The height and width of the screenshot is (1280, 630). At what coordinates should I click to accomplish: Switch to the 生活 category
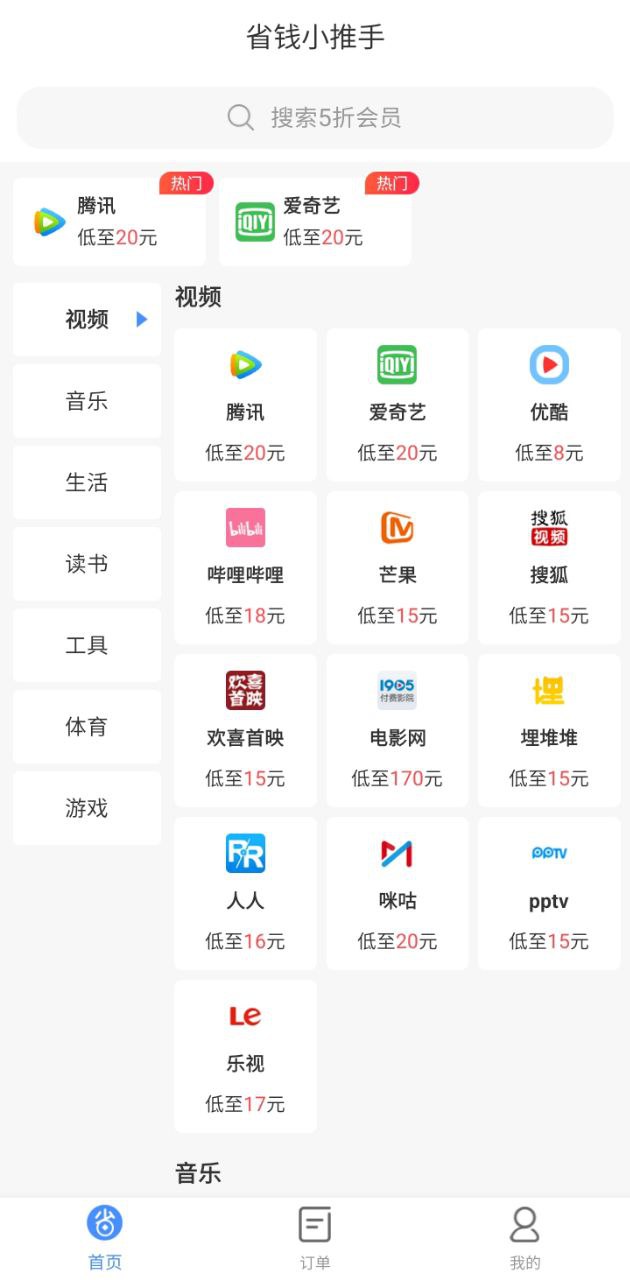pyautogui.click(x=87, y=482)
